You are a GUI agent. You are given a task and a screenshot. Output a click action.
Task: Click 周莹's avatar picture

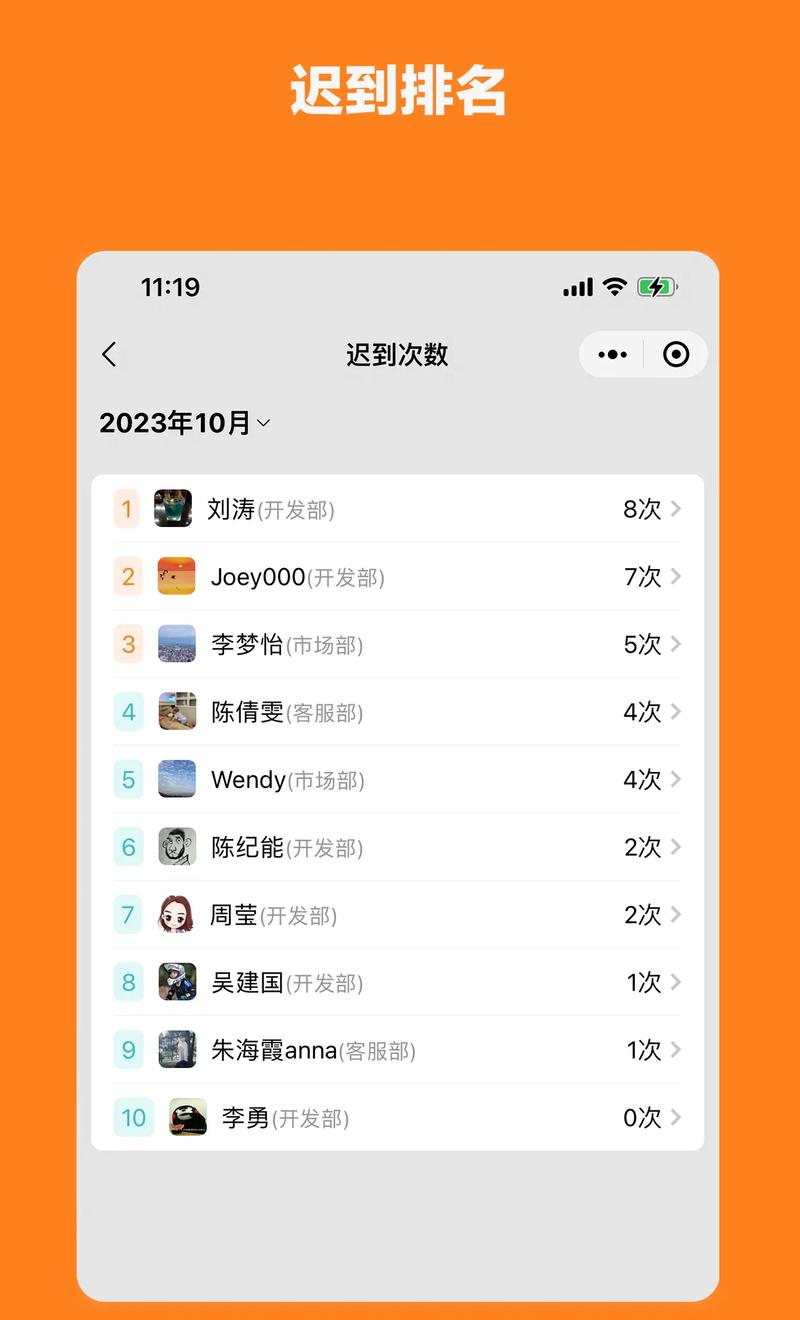(x=177, y=915)
